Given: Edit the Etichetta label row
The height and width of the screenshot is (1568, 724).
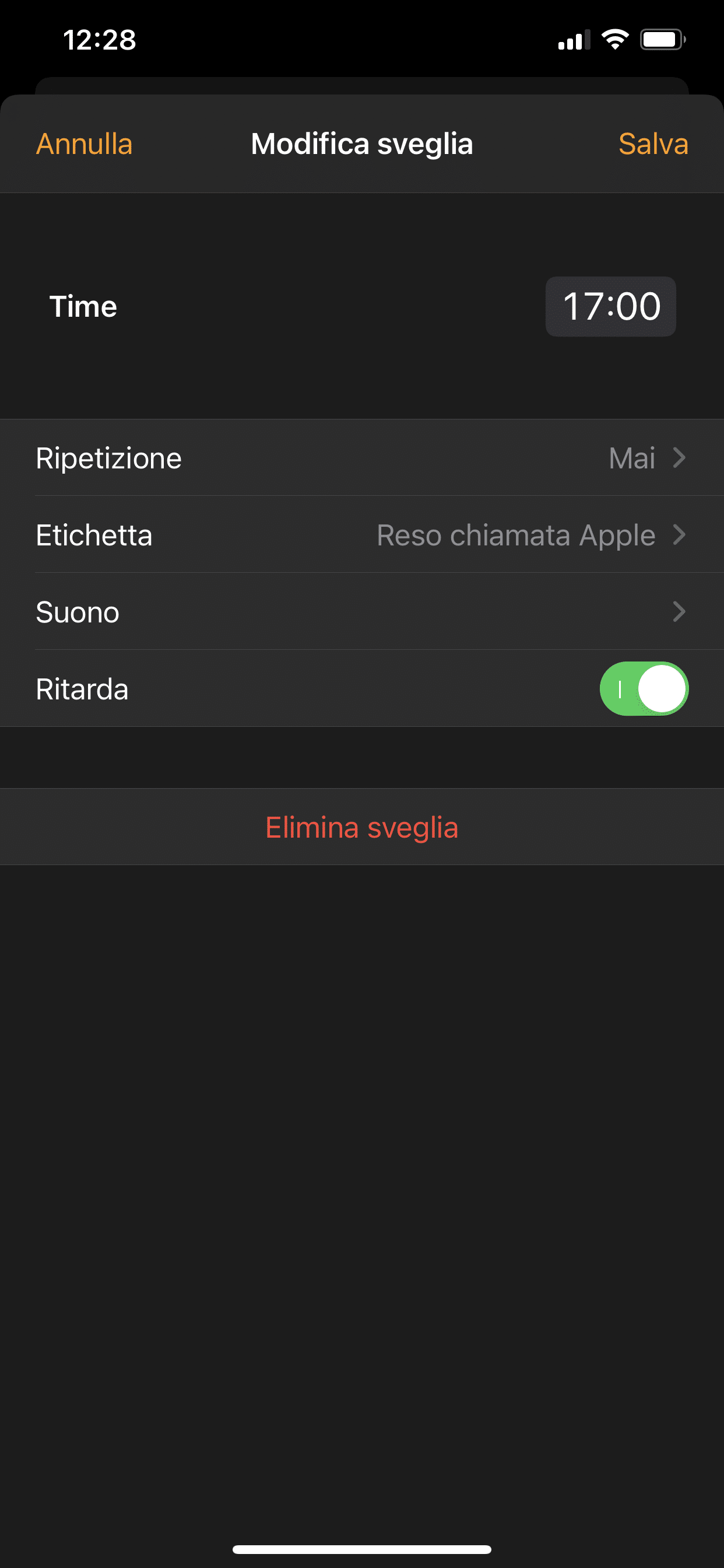Looking at the screenshot, I should [x=362, y=535].
